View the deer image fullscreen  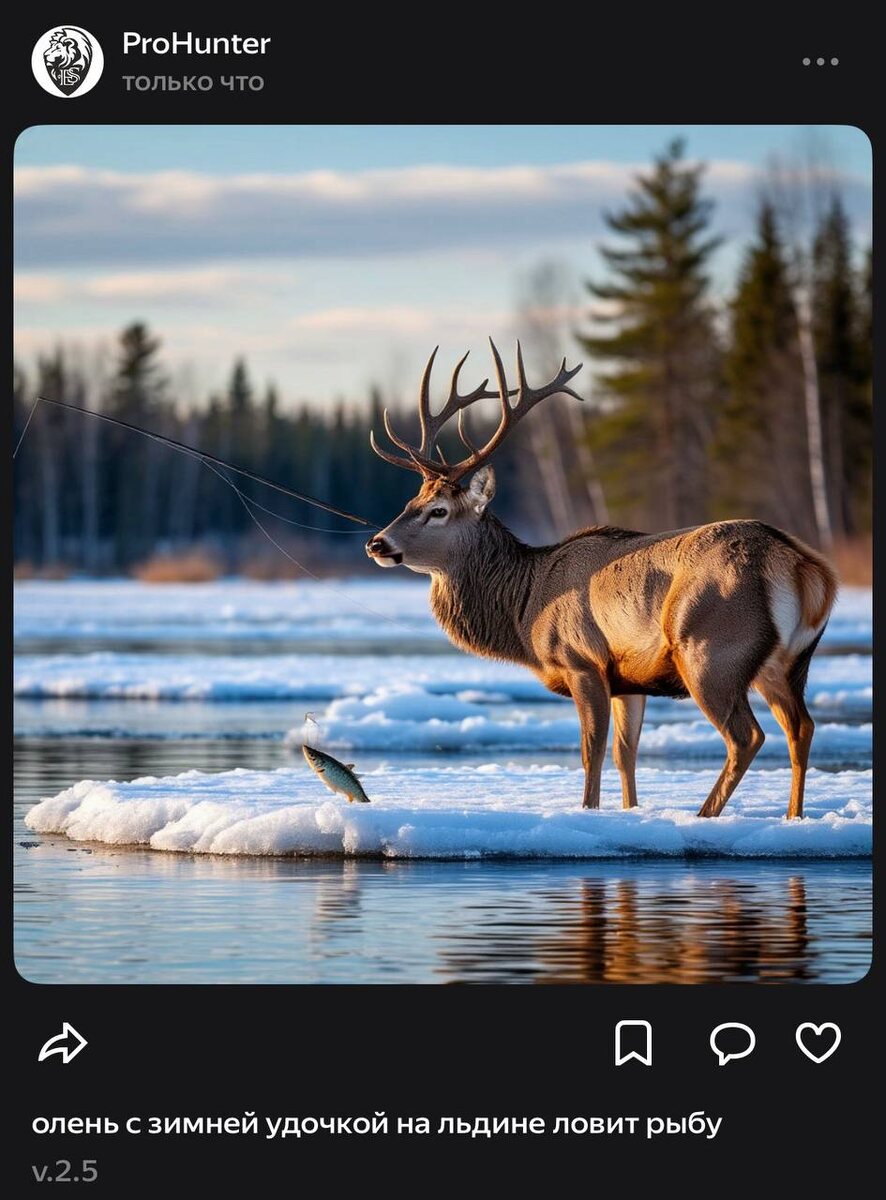pyautogui.click(x=443, y=554)
